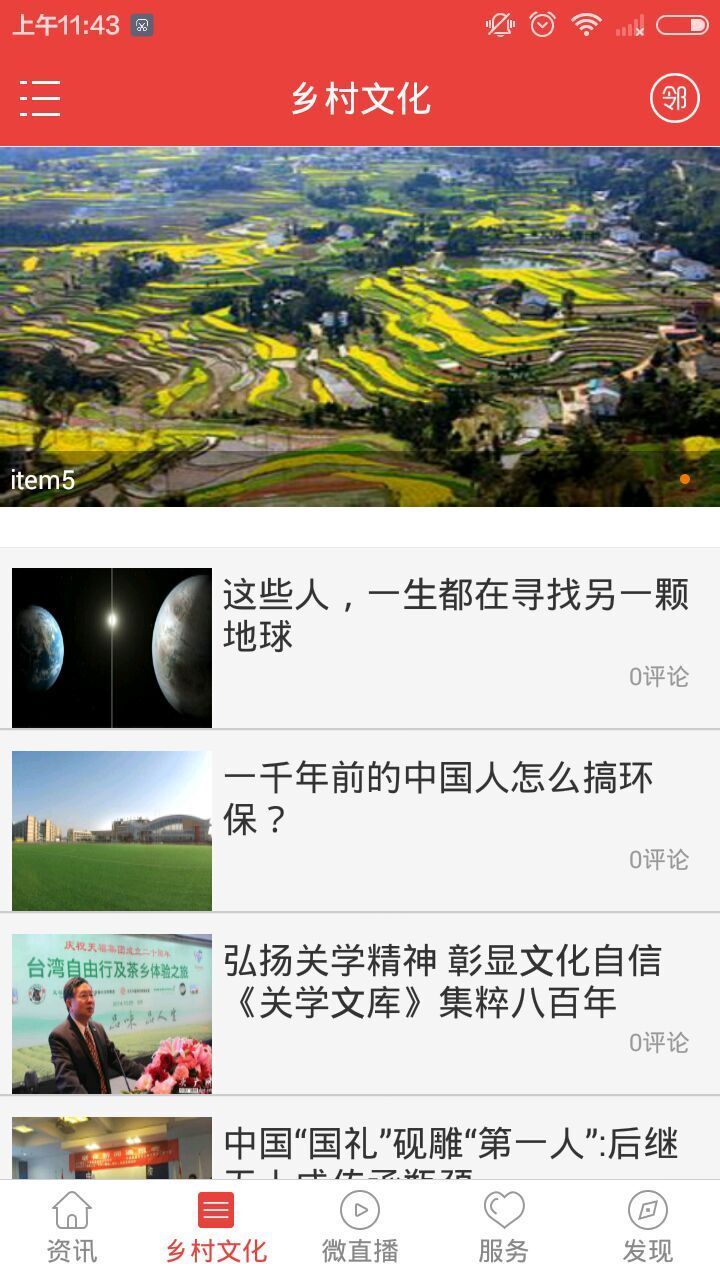Read 一千年前的中国人怎么搞环保？ article

point(438,797)
